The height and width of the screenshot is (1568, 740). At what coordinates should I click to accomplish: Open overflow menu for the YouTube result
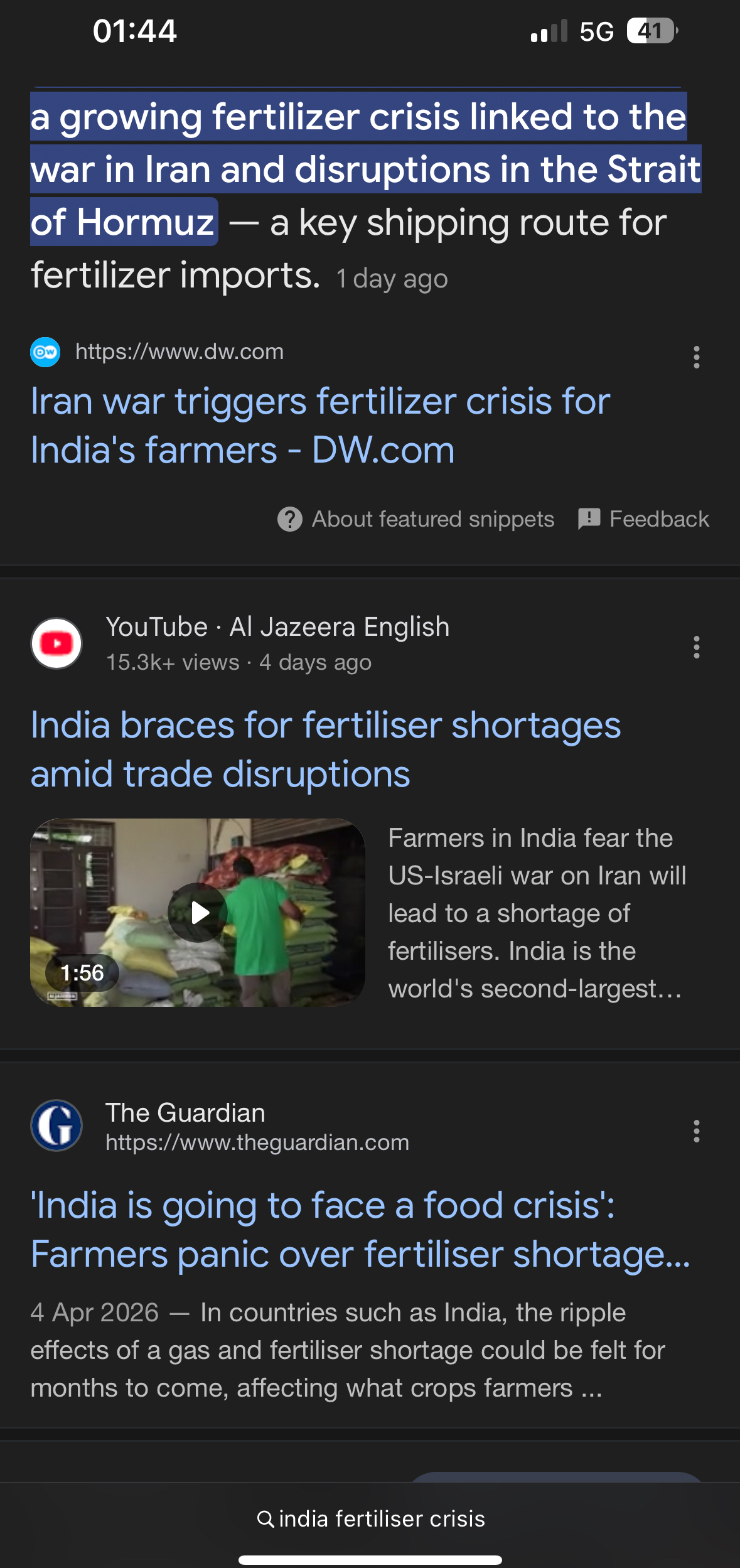[x=696, y=647]
